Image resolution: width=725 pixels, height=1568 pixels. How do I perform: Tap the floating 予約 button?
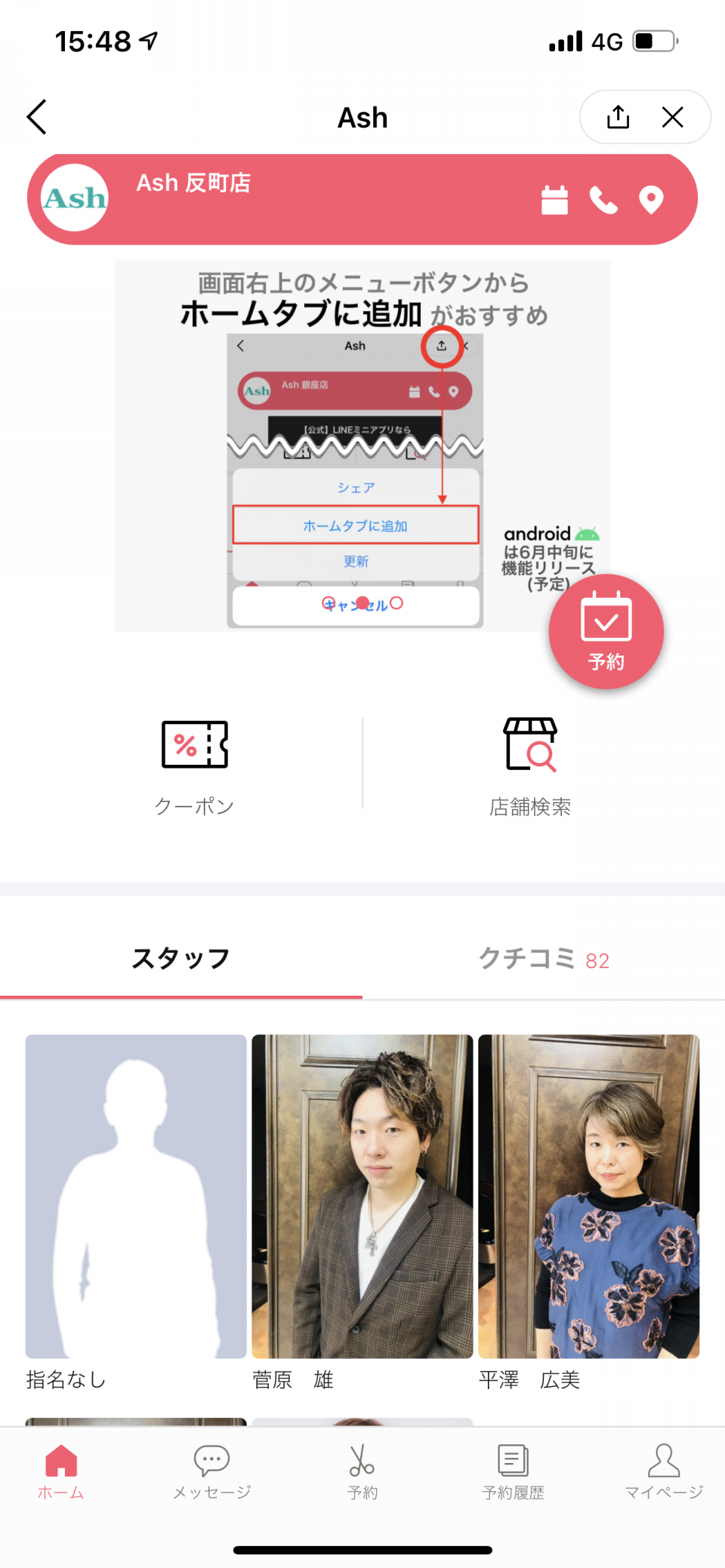[x=606, y=631]
